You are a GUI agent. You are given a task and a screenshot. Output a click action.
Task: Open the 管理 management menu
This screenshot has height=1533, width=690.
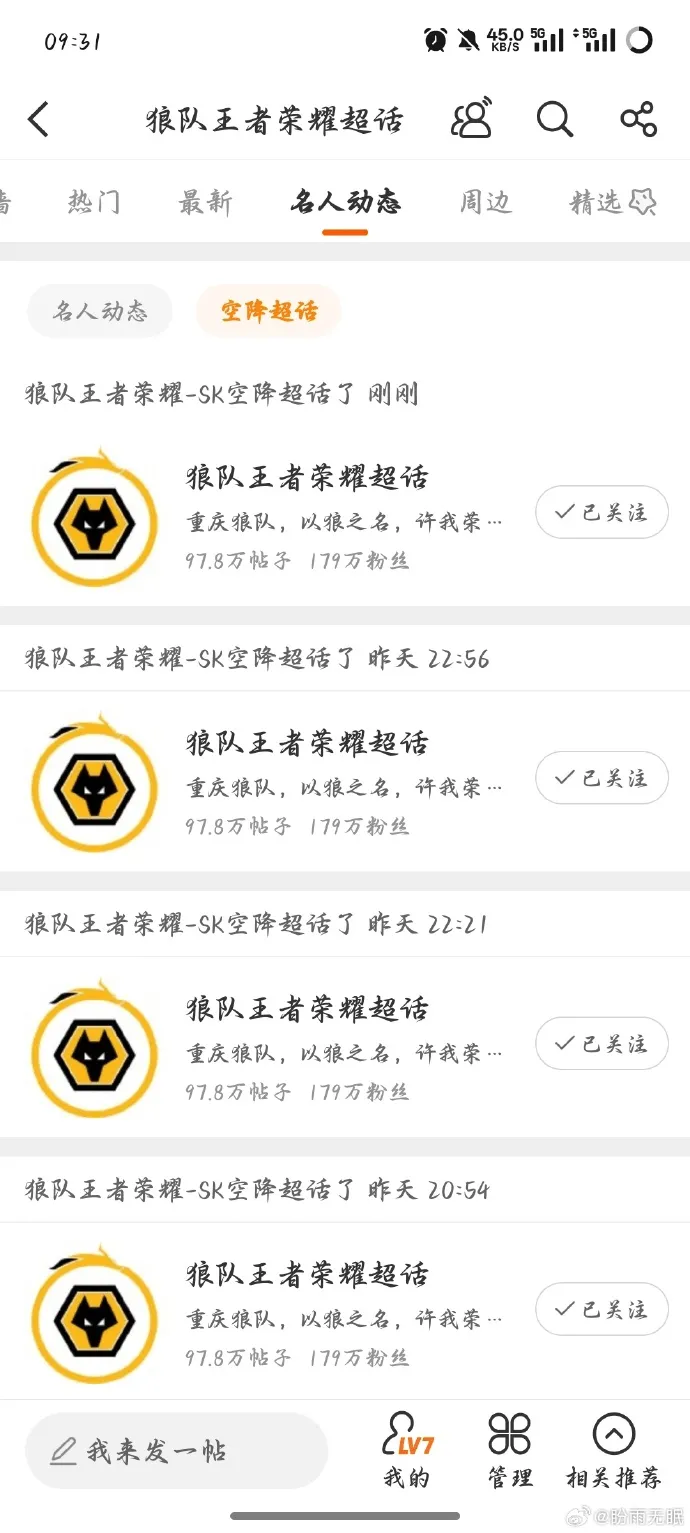pos(510,1451)
